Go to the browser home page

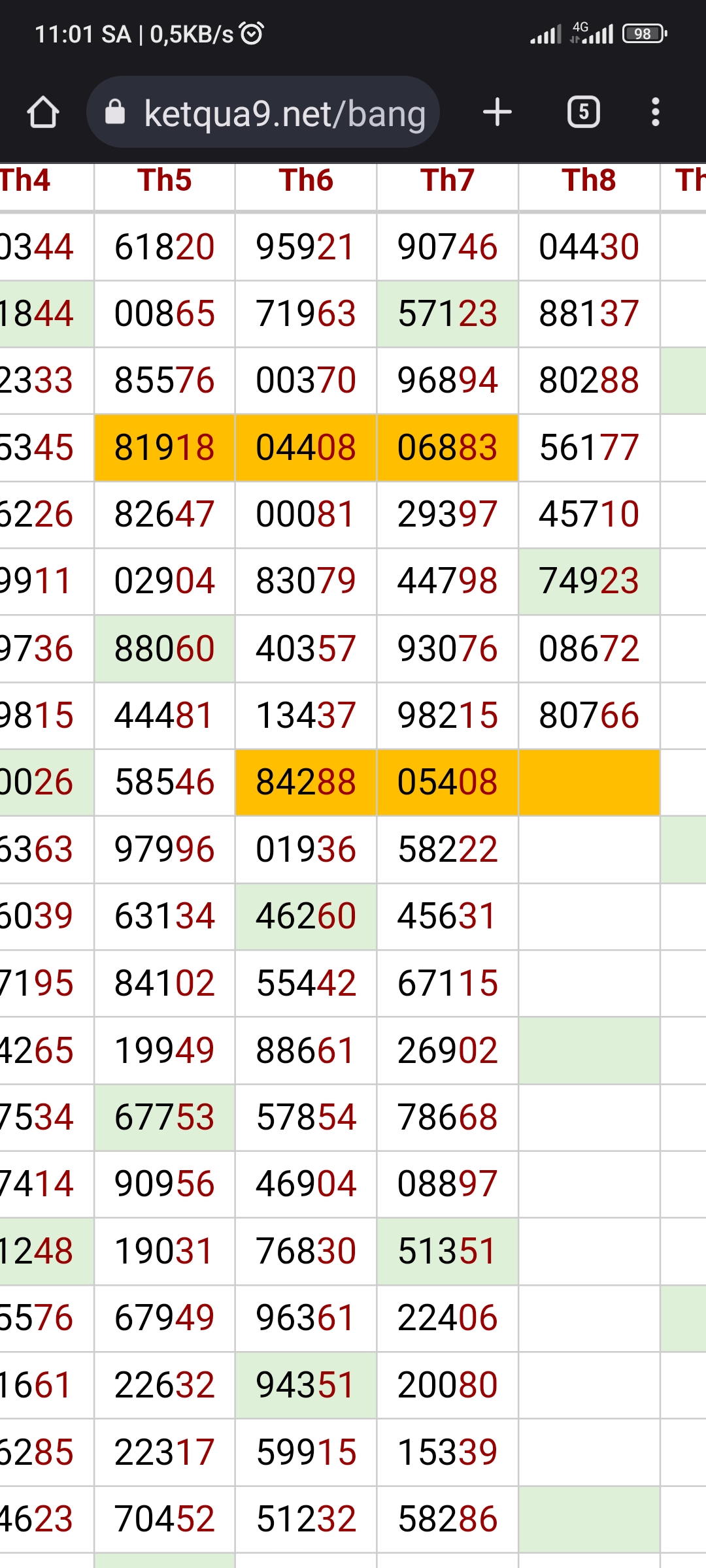43,112
